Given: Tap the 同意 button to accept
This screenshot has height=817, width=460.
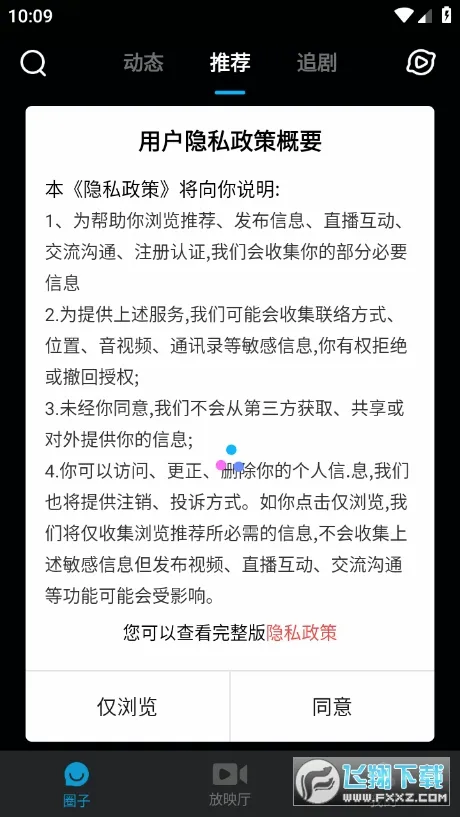Looking at the screenshot, I should tap(332, 707).
